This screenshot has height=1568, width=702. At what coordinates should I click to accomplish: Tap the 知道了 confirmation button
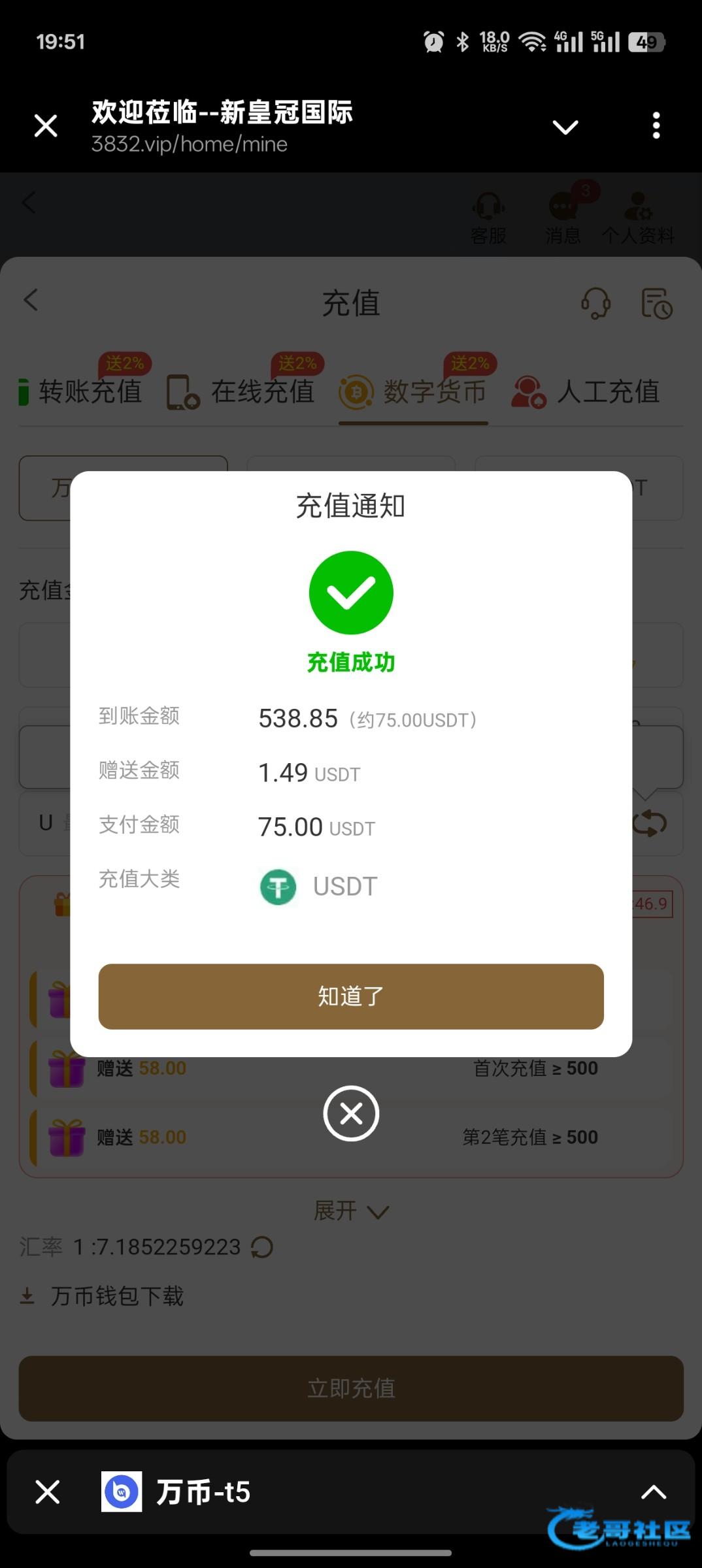[351, 996]
